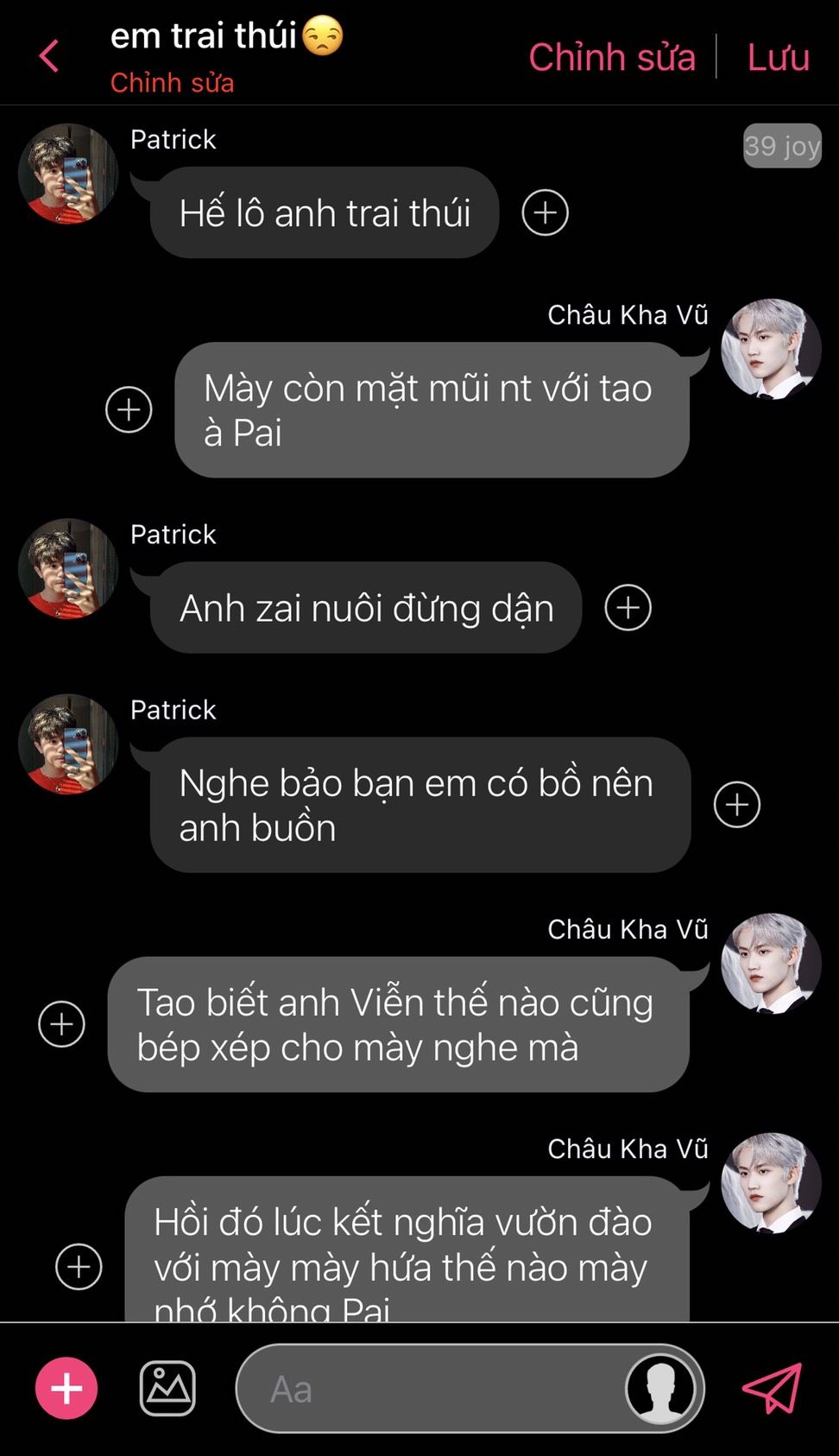
Task: Open the image picker icon
Action: click(x=167, y=1389)
